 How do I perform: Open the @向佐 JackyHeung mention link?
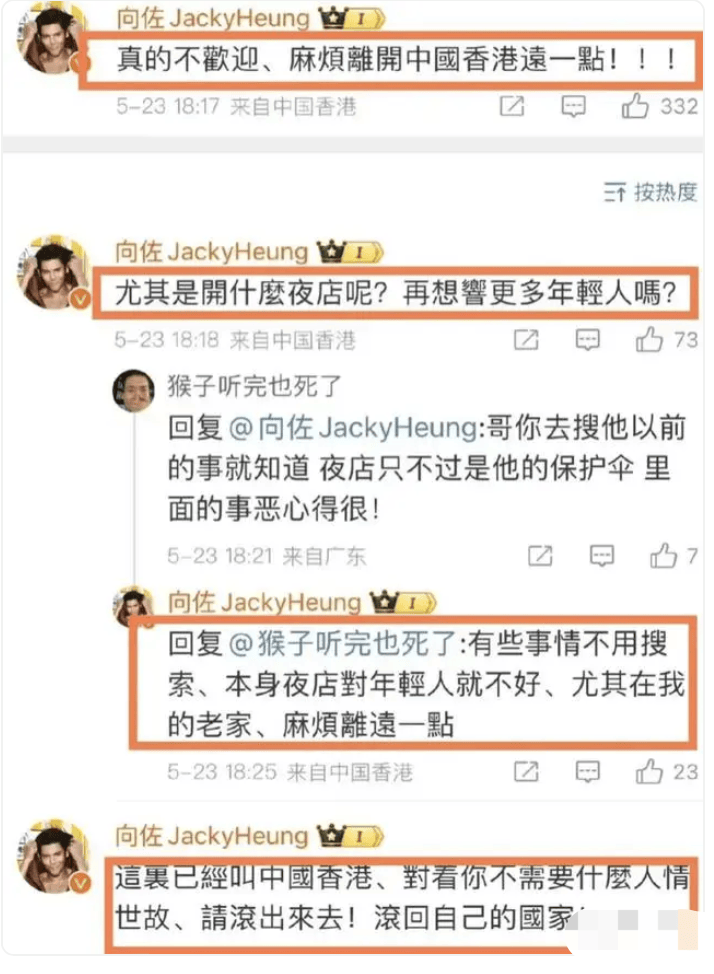pos(354,429)
